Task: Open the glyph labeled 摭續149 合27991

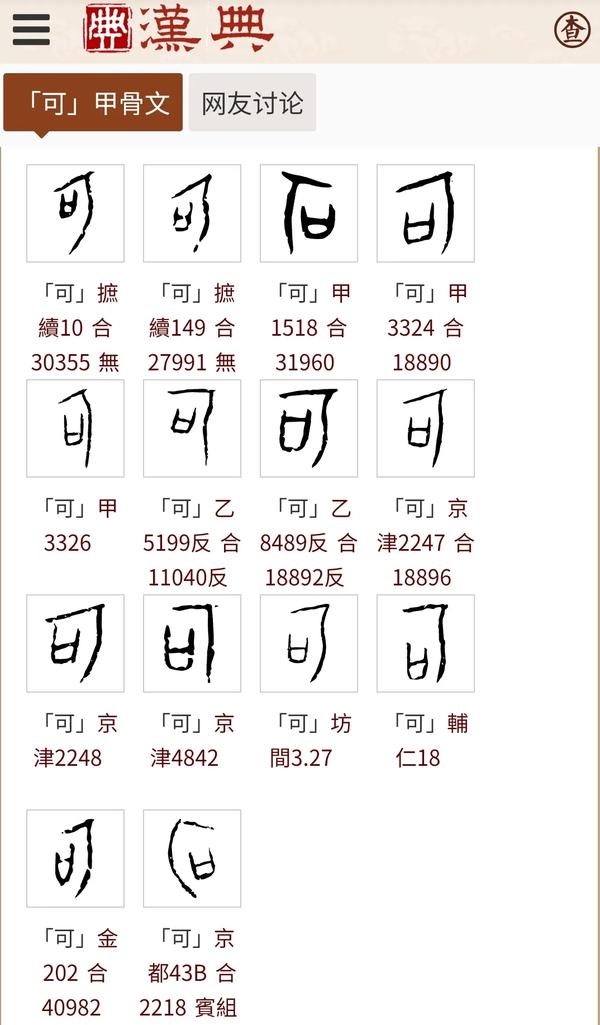Action: coord(192,213)
